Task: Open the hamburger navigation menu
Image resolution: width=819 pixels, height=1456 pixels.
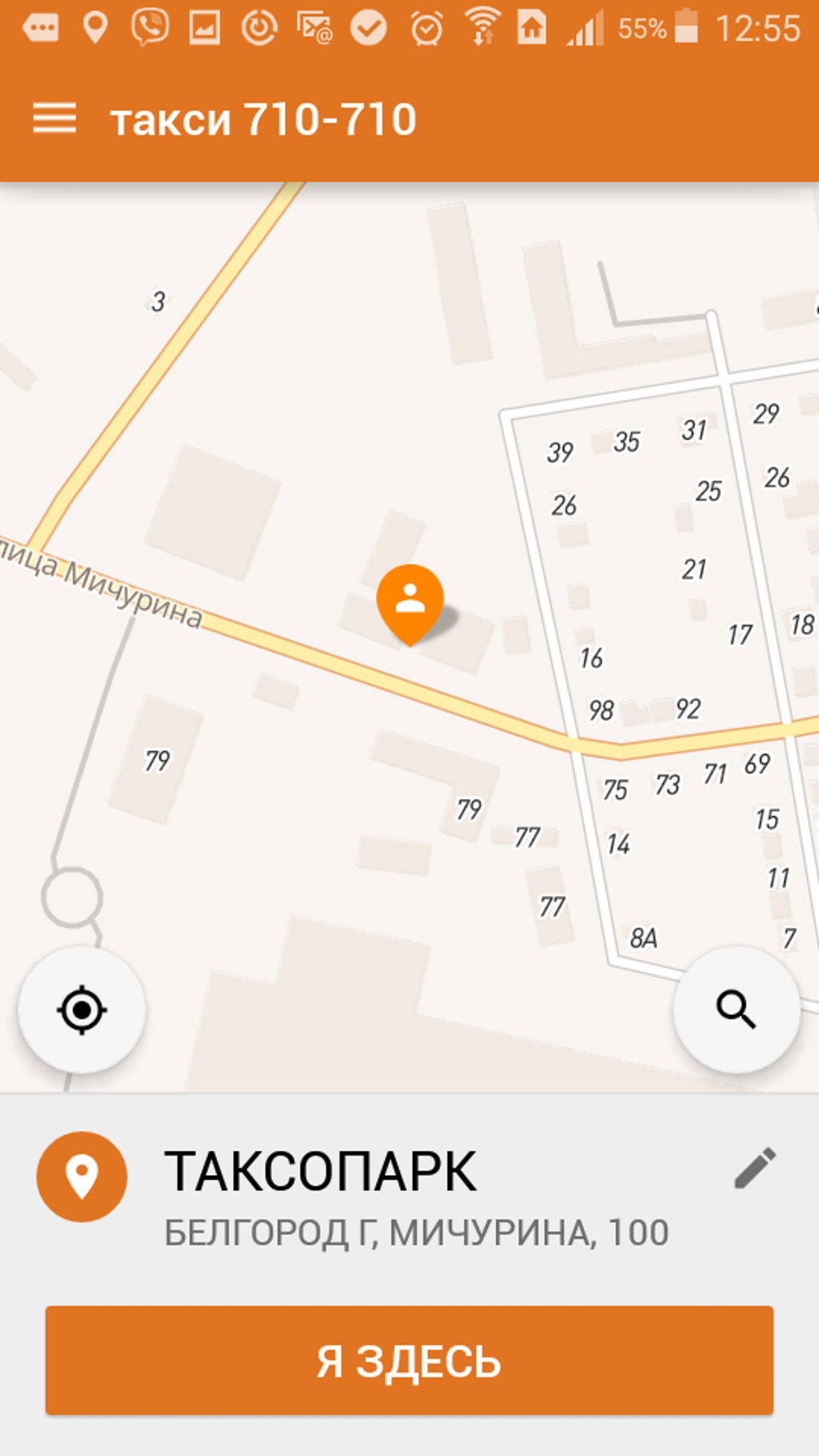Action: pos(55,119)
